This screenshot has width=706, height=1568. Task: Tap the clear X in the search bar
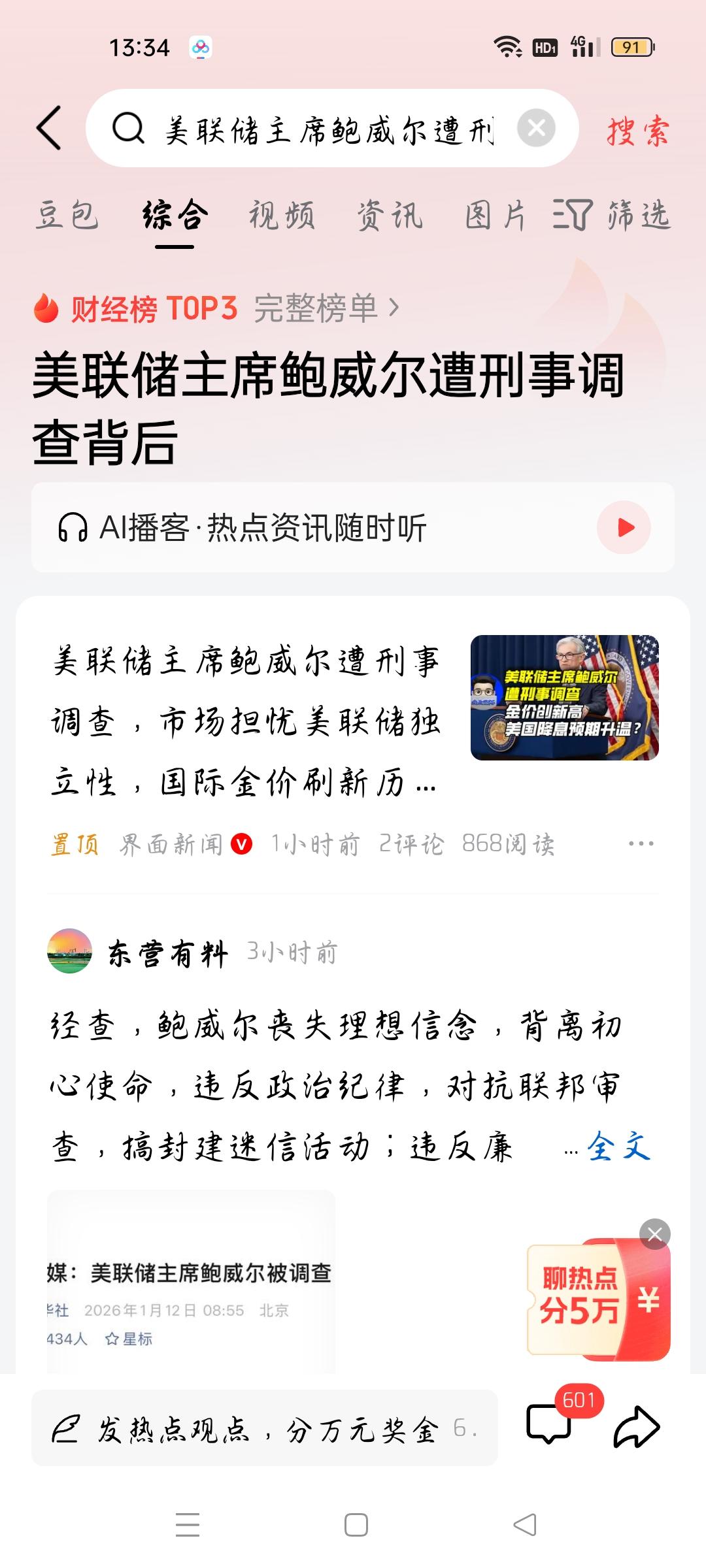pos(537,128)
